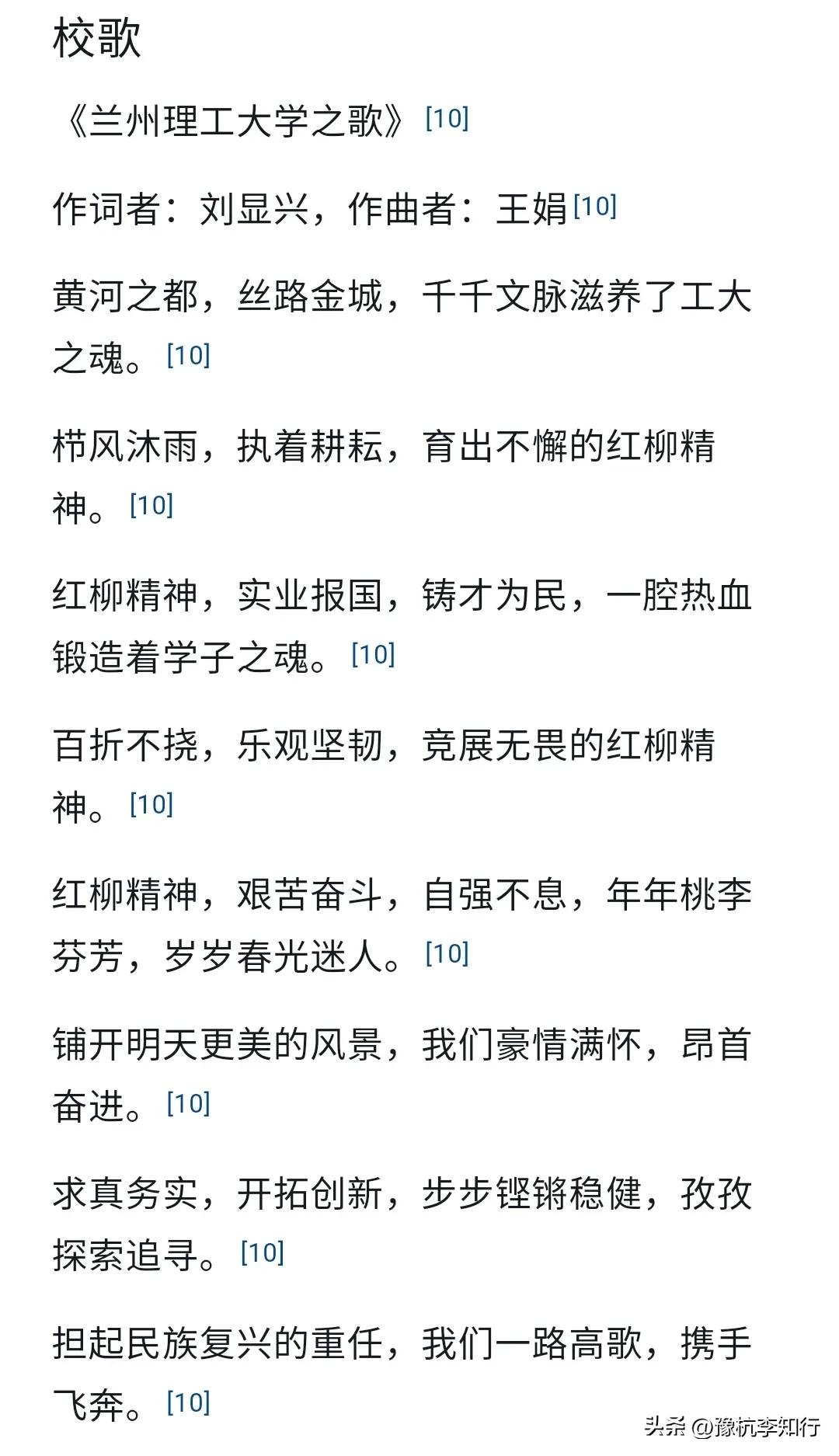The image size is (839, 1456).
Task: Open citation 10 after the song title
Action: point(447,119)
